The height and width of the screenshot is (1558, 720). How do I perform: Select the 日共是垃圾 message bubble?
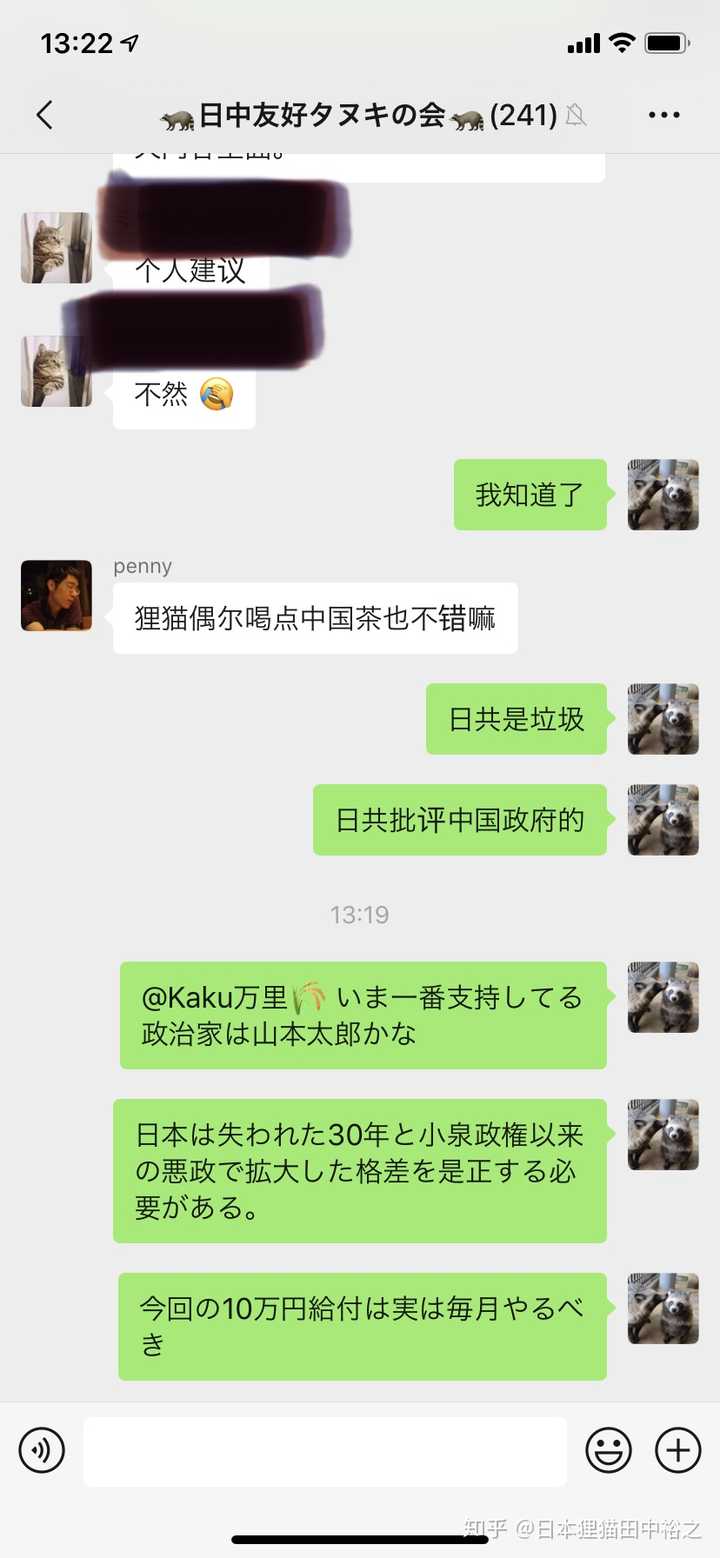tap(518, 719)
